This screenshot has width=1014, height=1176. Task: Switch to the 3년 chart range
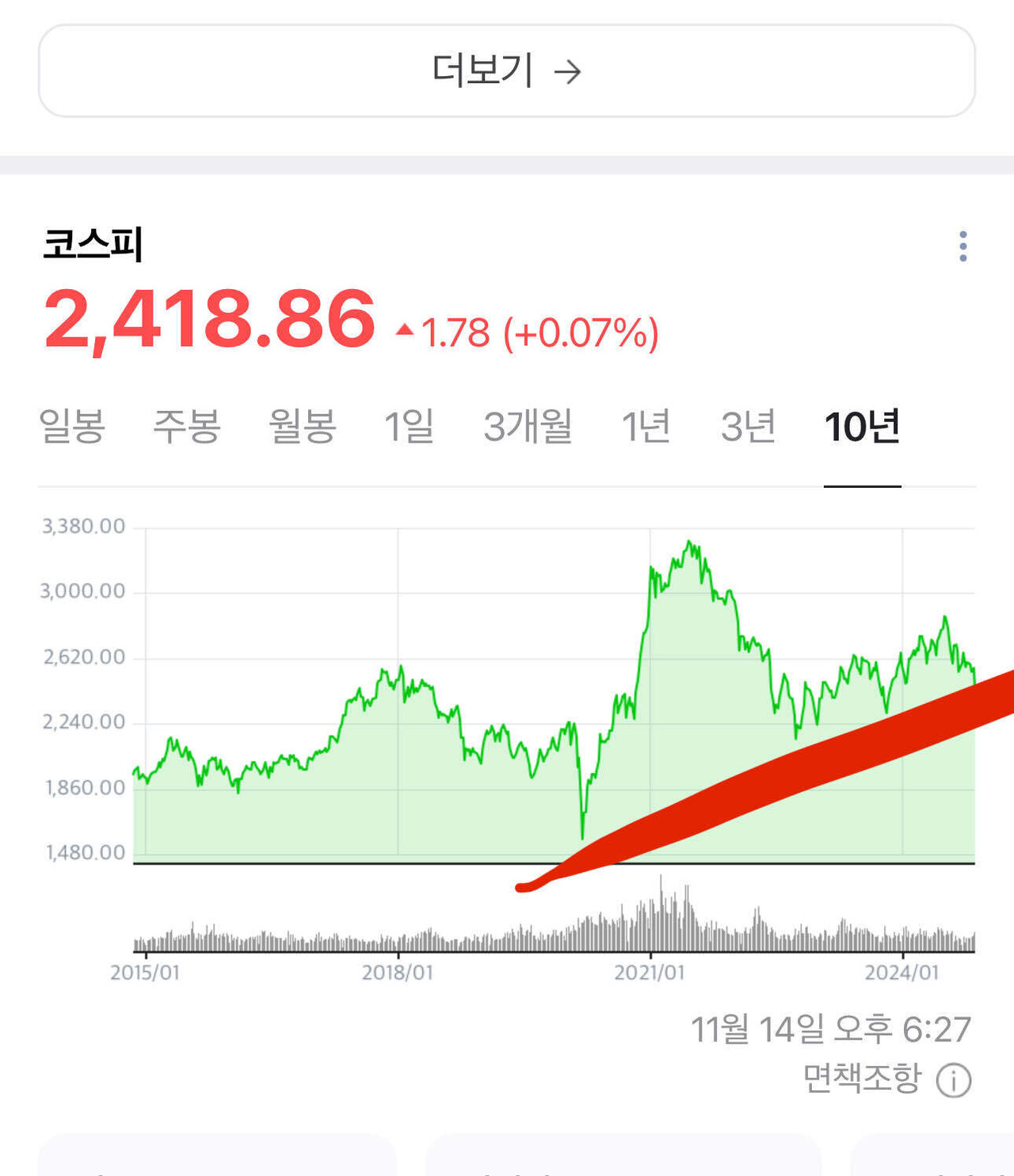pos(747,427)
